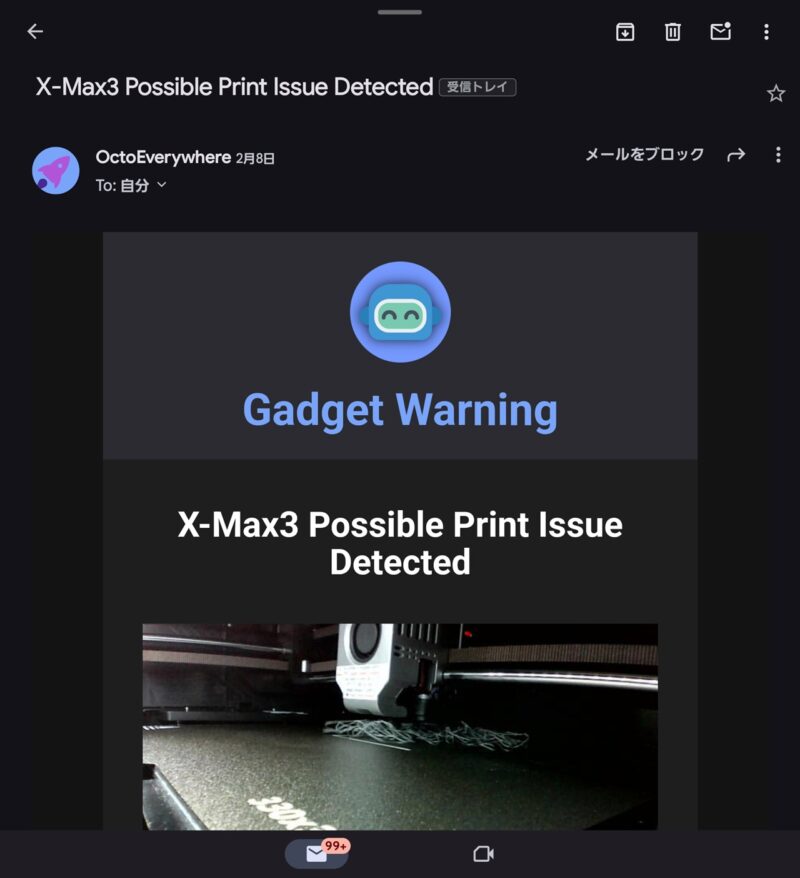The image size is (800, 878).
Task: Forward this message with the arrow icon
Action: point(736,155)
